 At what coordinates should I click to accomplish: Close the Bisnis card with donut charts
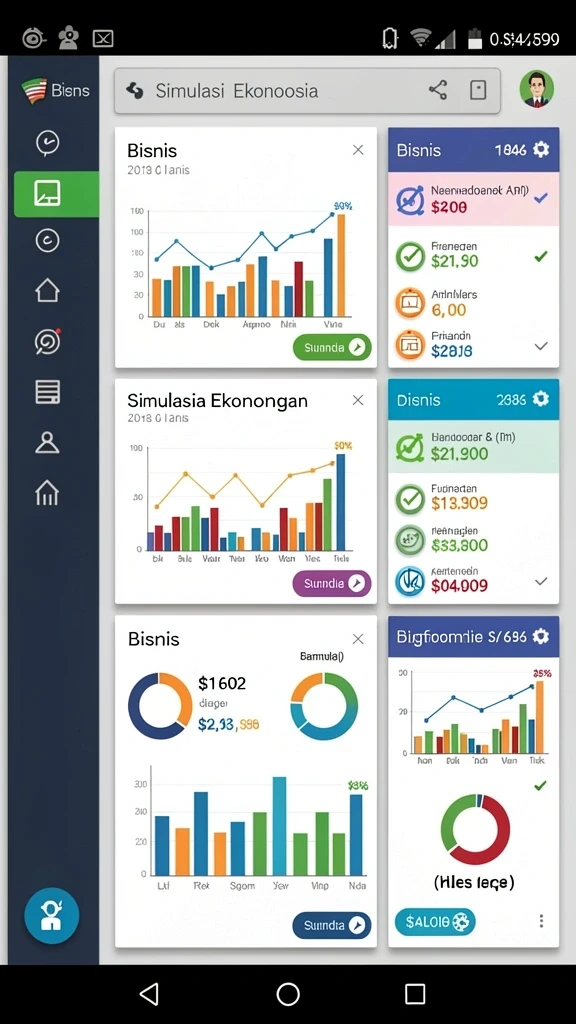tap(358, 639)
